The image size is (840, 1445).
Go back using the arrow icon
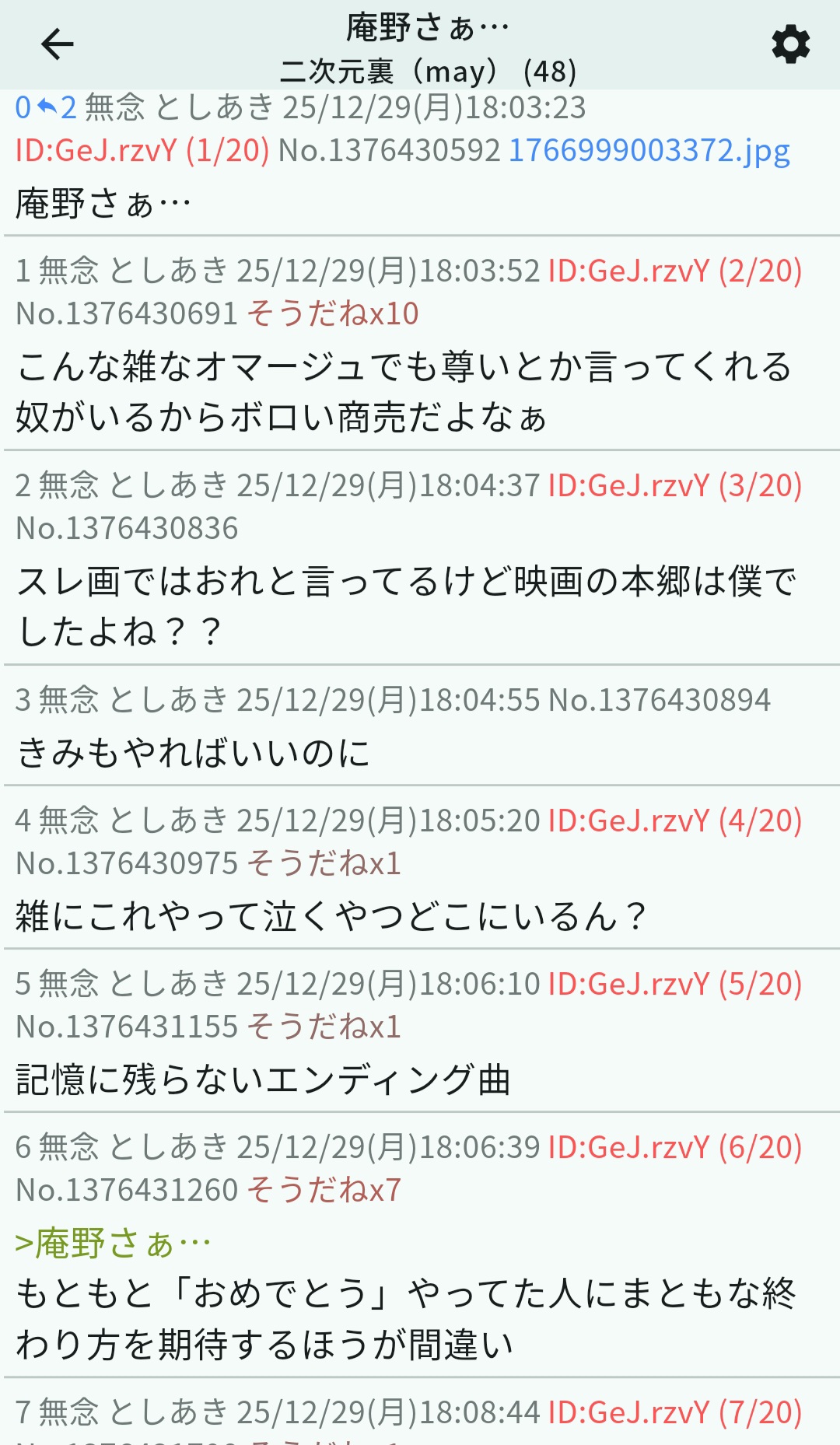click(x=57, y=44)
